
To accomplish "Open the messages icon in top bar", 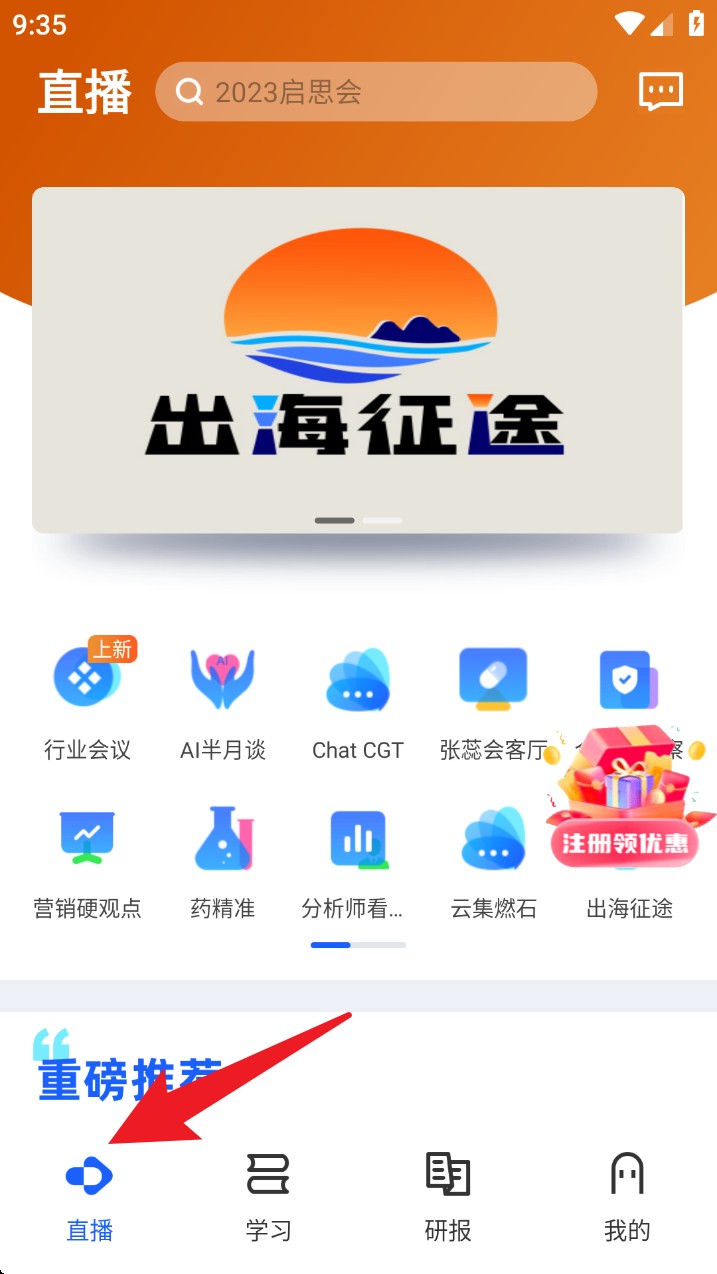I will (660, 92).
